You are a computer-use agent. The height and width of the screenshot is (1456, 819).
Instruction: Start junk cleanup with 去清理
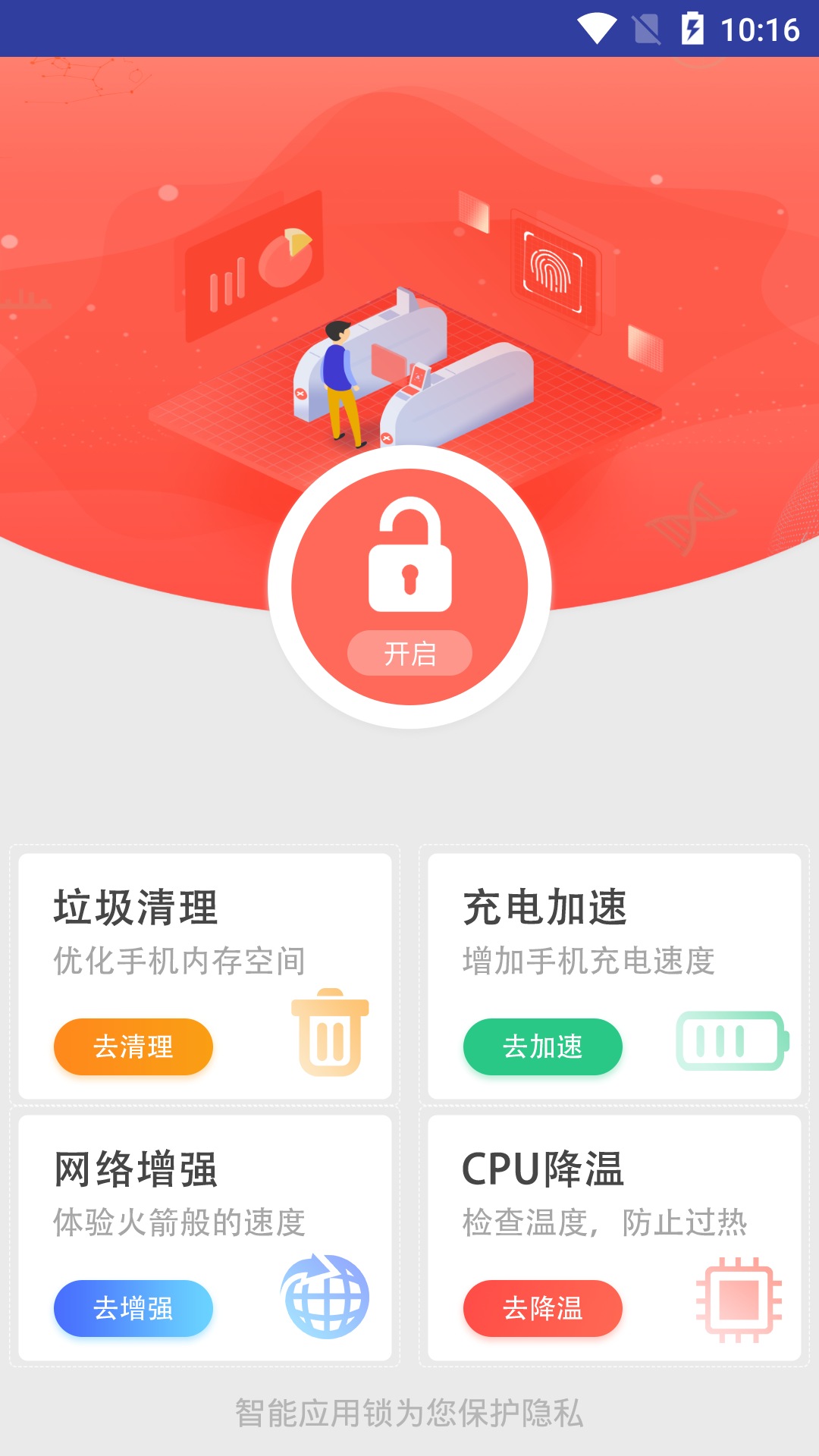[x=133, y=1046]
